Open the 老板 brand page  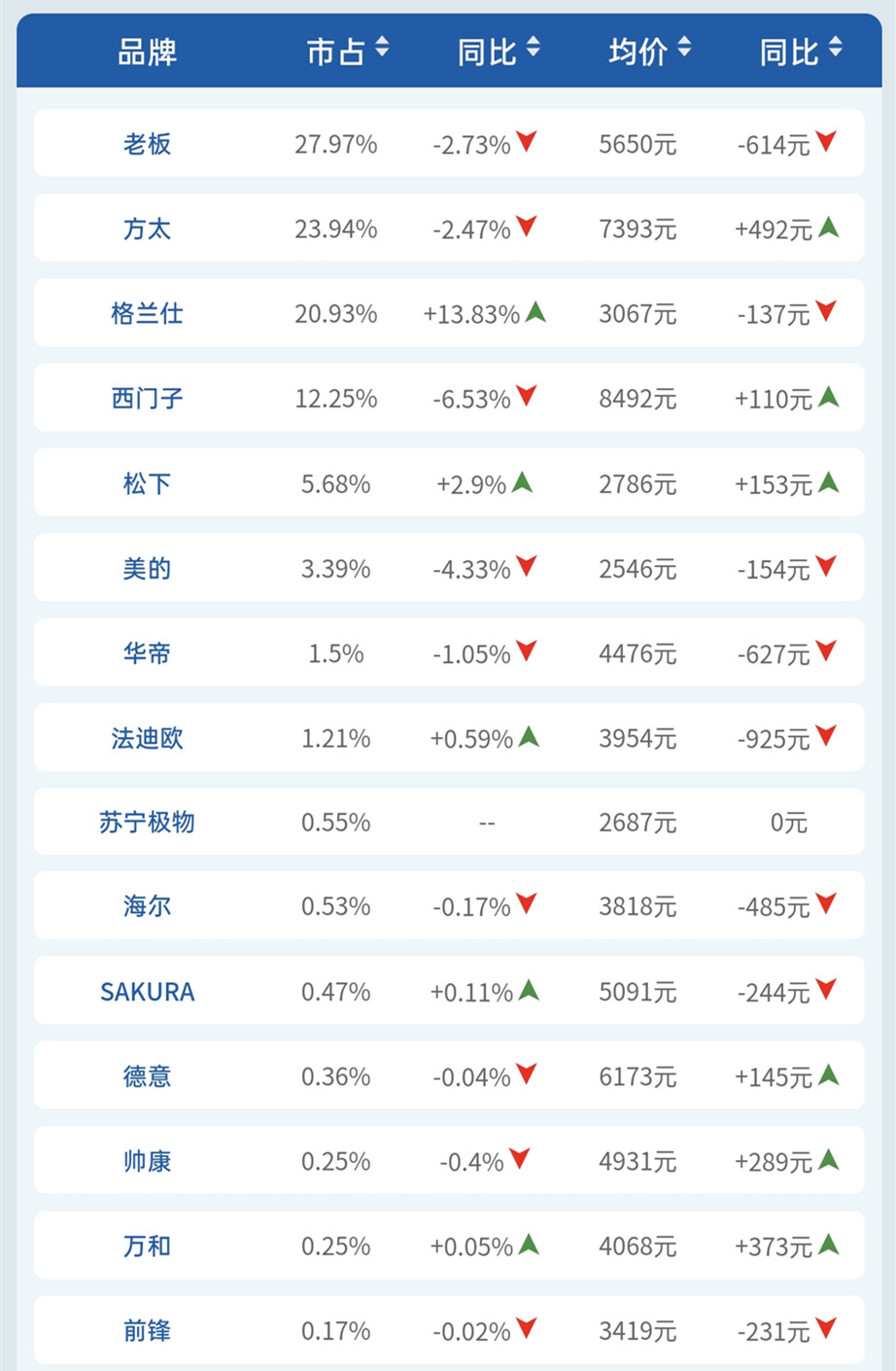(147, 143)
